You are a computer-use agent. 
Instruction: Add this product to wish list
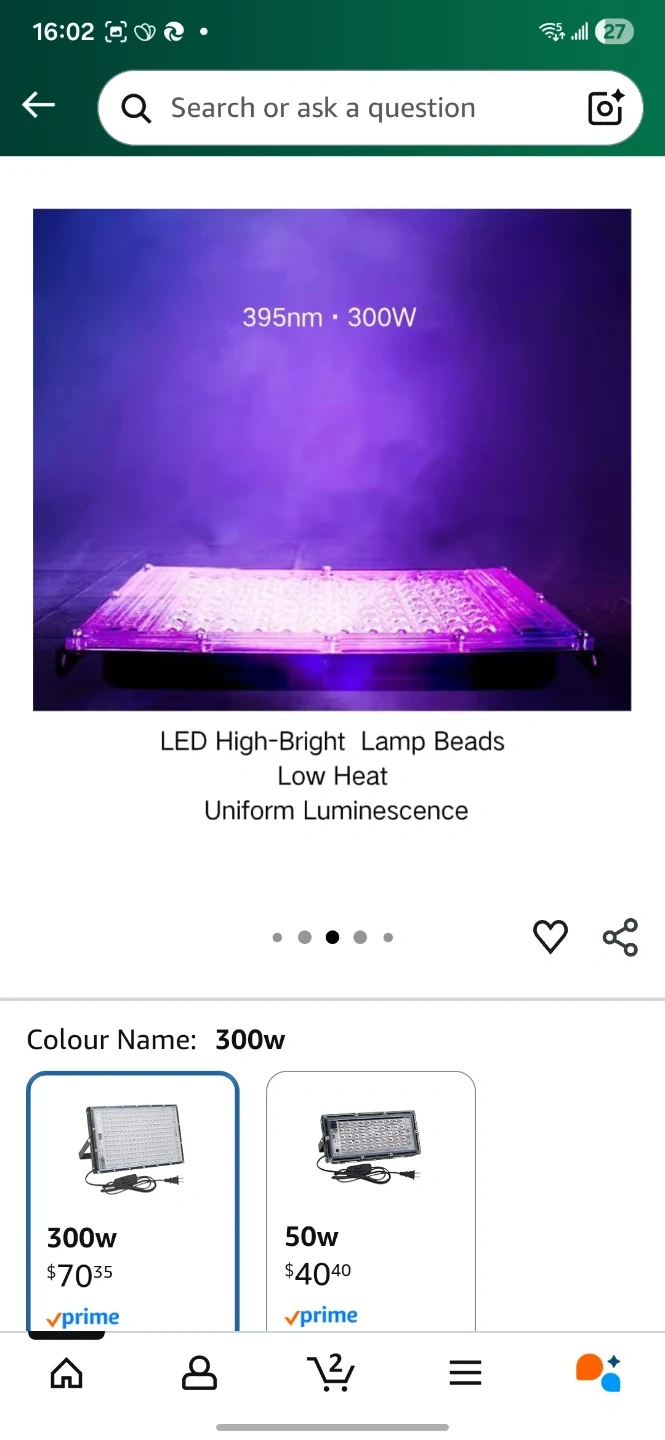(x=550, y=937)
